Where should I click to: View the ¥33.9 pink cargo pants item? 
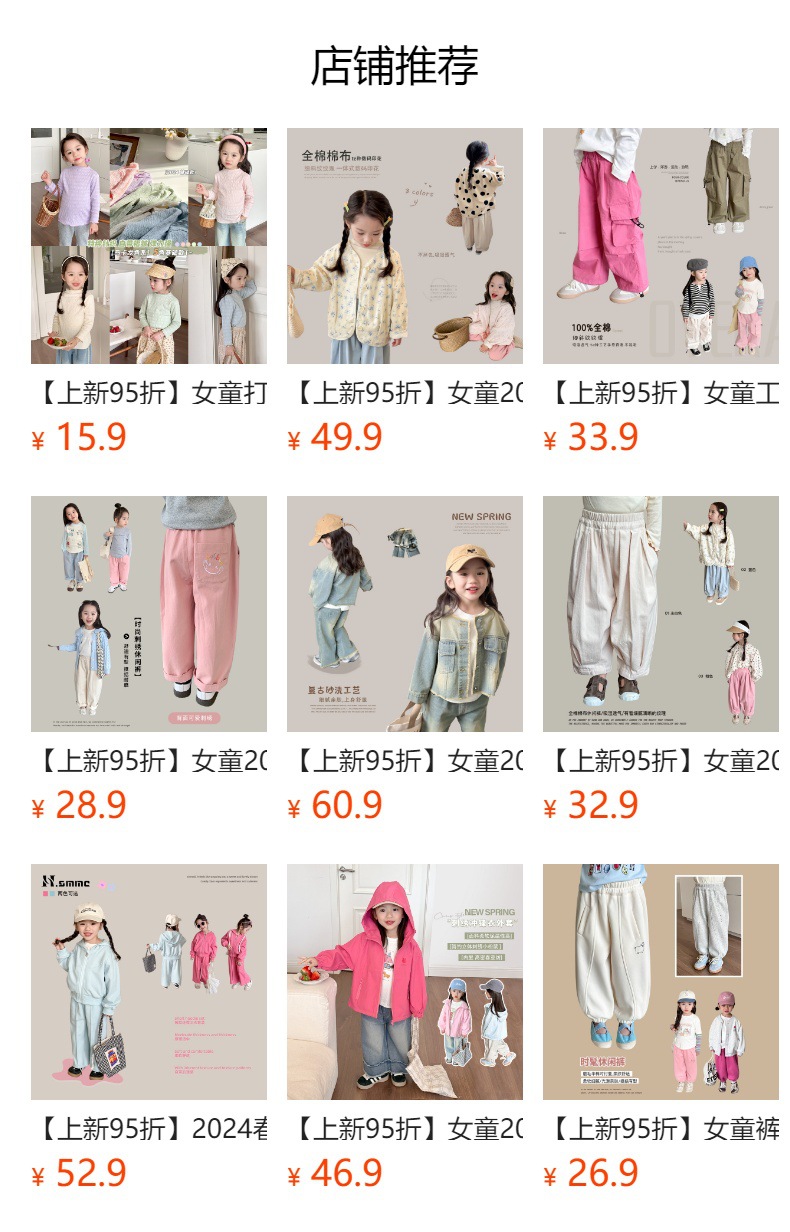click(x=660, y=246)
